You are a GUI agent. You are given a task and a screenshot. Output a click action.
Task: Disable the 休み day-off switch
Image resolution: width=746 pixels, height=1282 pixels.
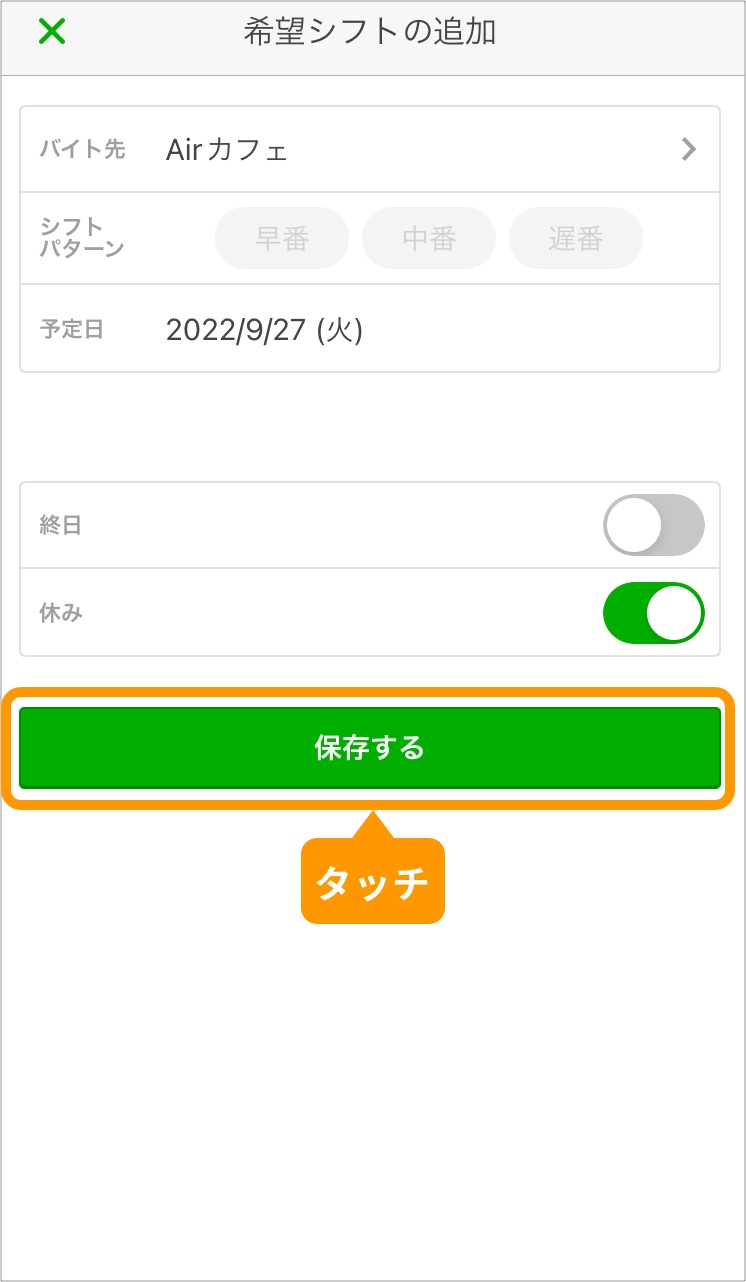(x=654, y=613)
